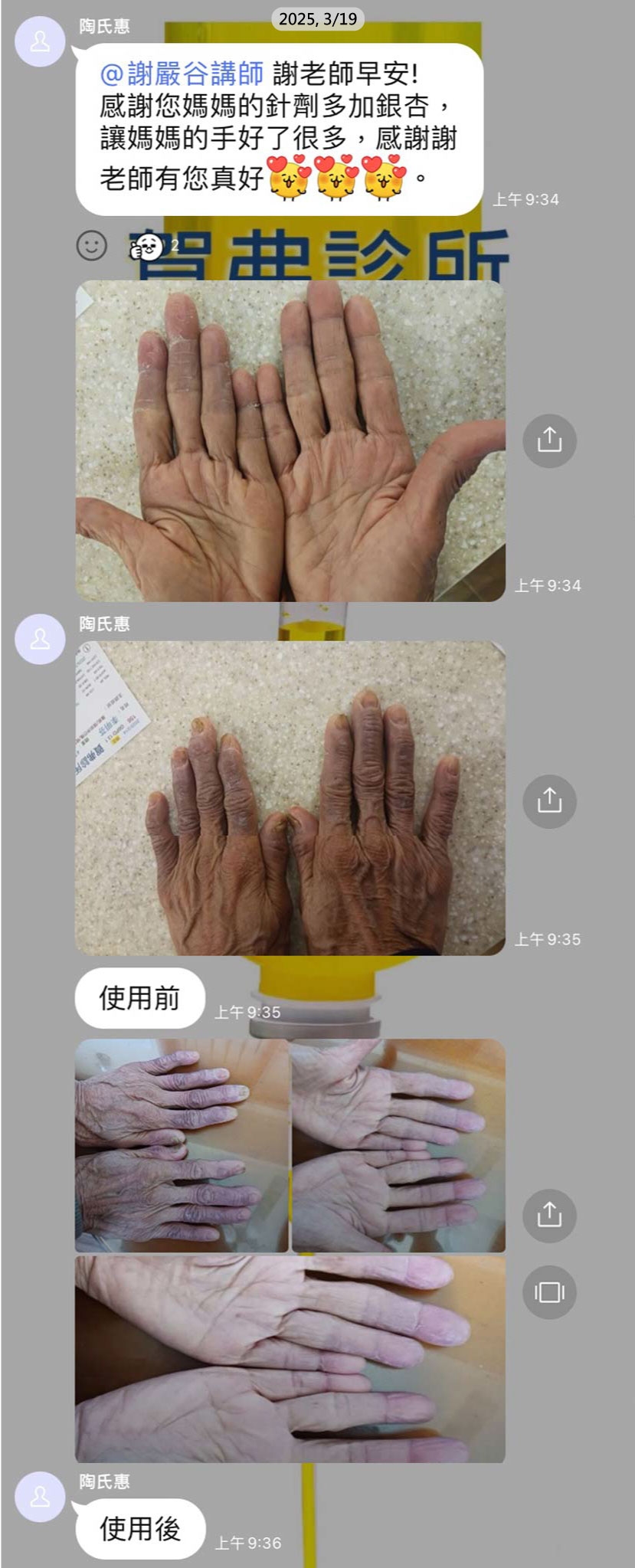Open 陶氏惠's profile avatar beside first message
The height and width of the screenshot is (1568, 635).
tap(40, 41)
